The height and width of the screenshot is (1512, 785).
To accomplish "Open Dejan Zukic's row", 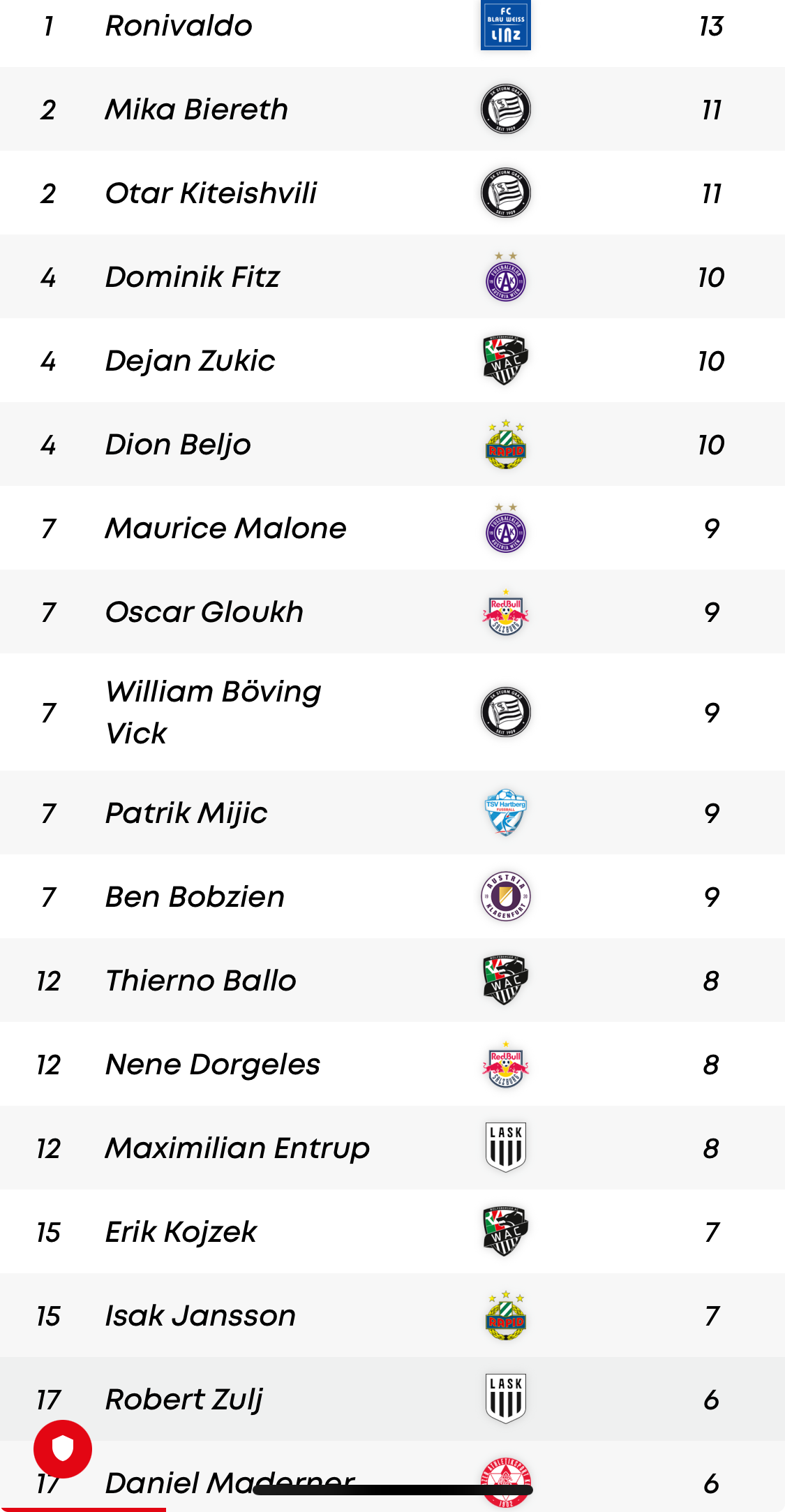I will [392, 360].
